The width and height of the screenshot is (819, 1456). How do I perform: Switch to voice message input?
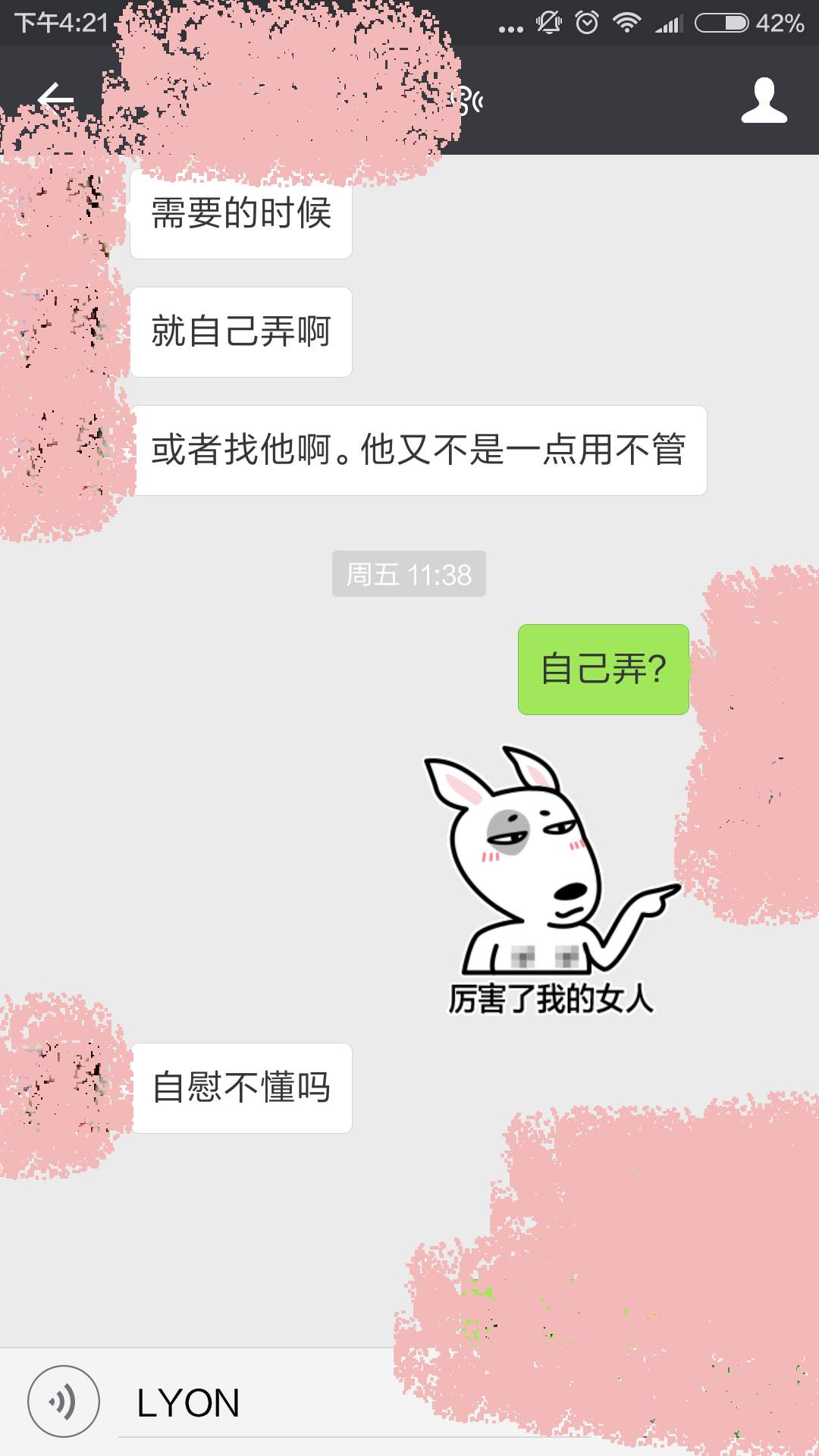pos(64,1401)
